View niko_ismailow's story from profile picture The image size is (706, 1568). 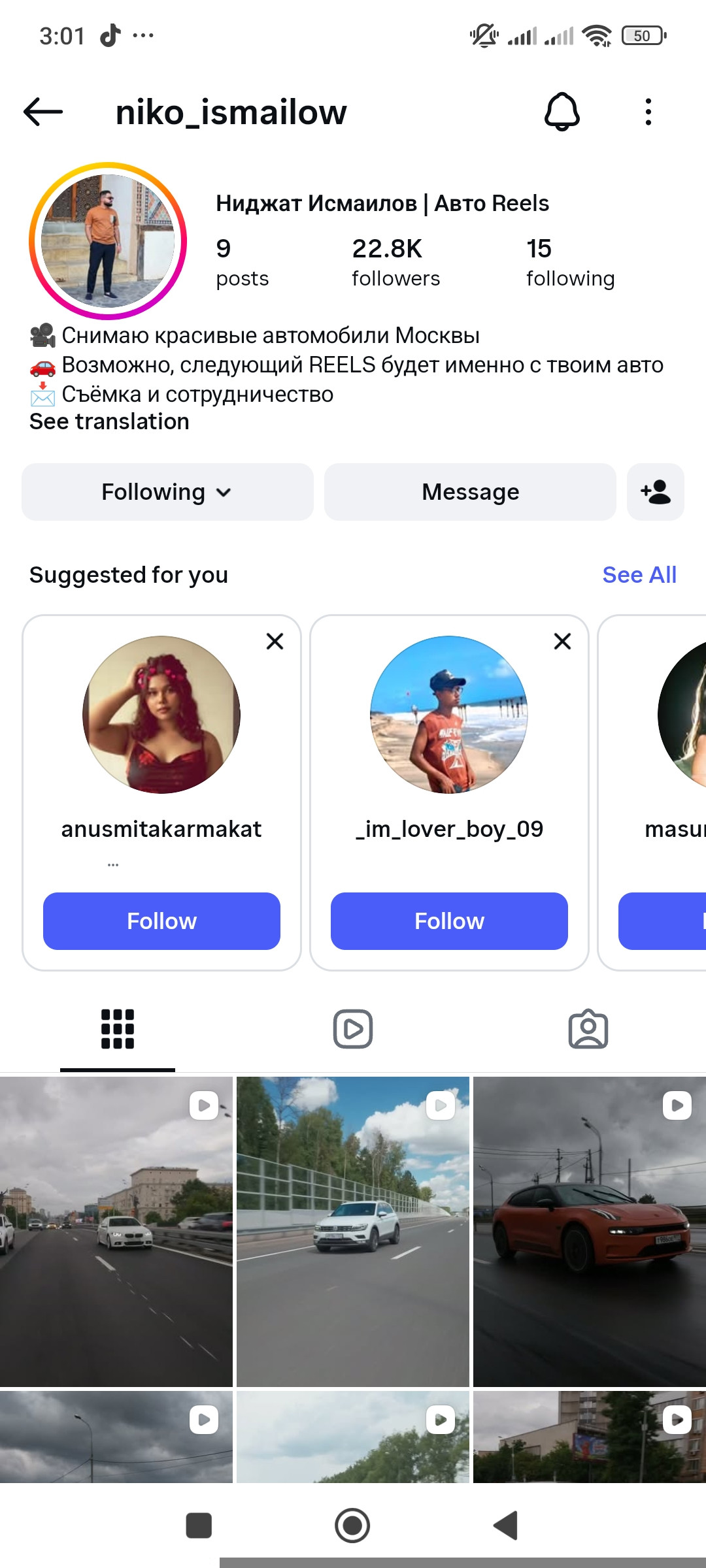pos(108,241)
